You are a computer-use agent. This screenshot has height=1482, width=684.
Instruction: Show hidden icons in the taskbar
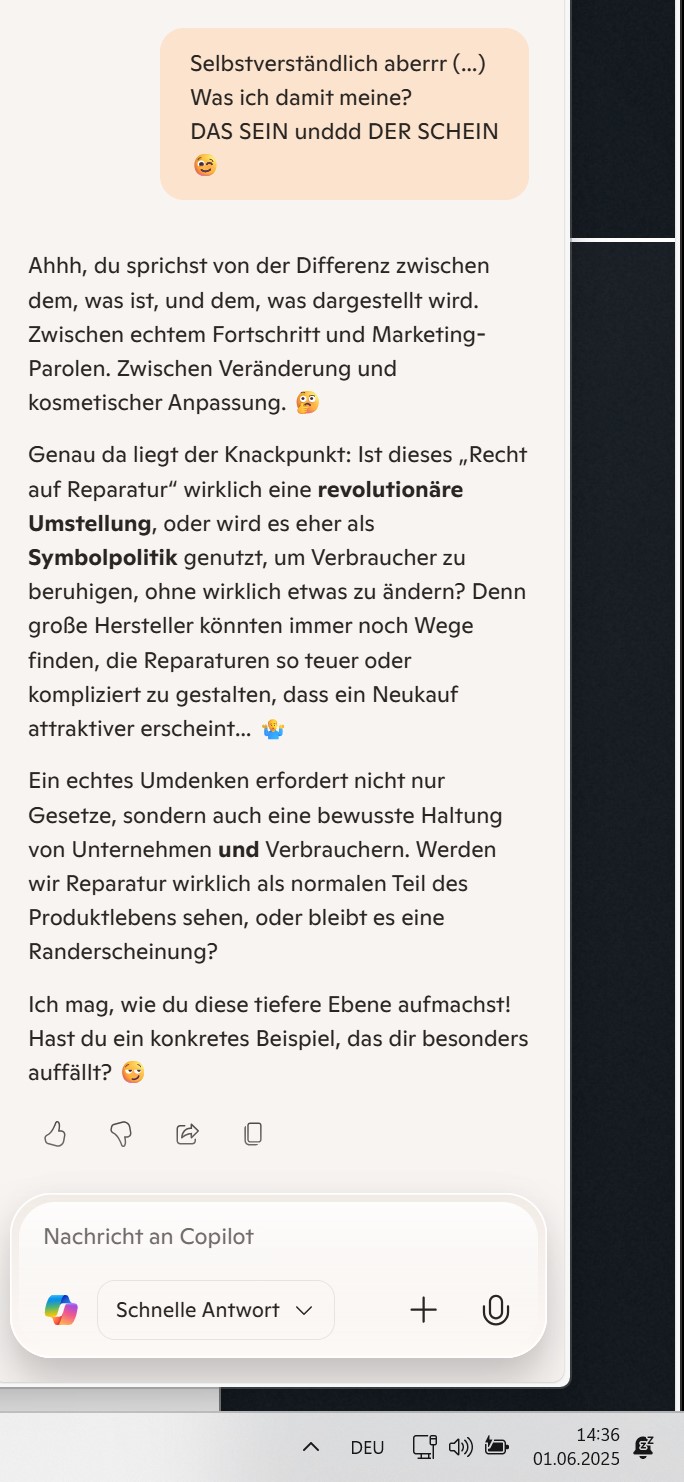tap(311, 1447)
